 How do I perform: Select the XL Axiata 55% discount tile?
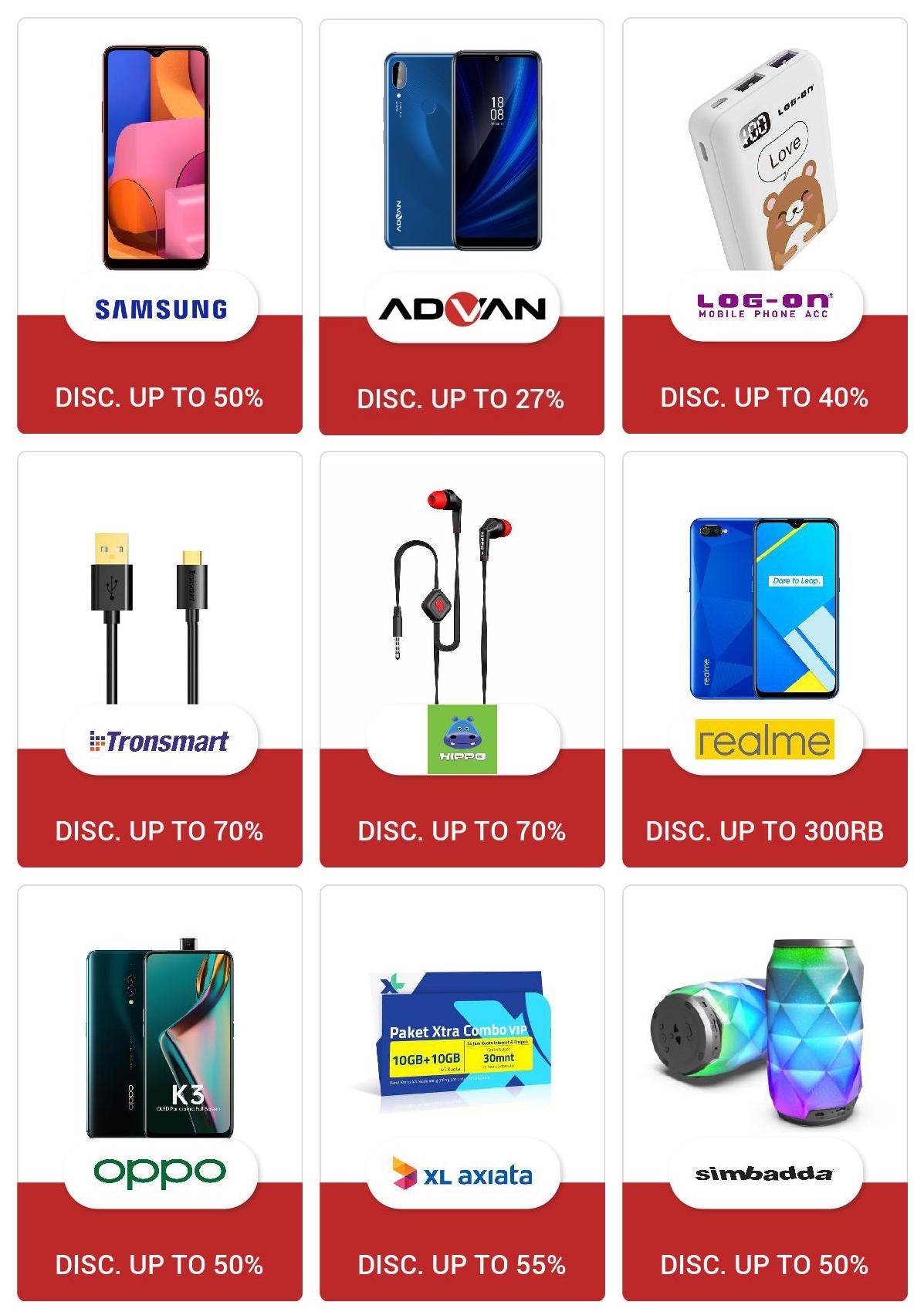click(x=462, y=1093)
